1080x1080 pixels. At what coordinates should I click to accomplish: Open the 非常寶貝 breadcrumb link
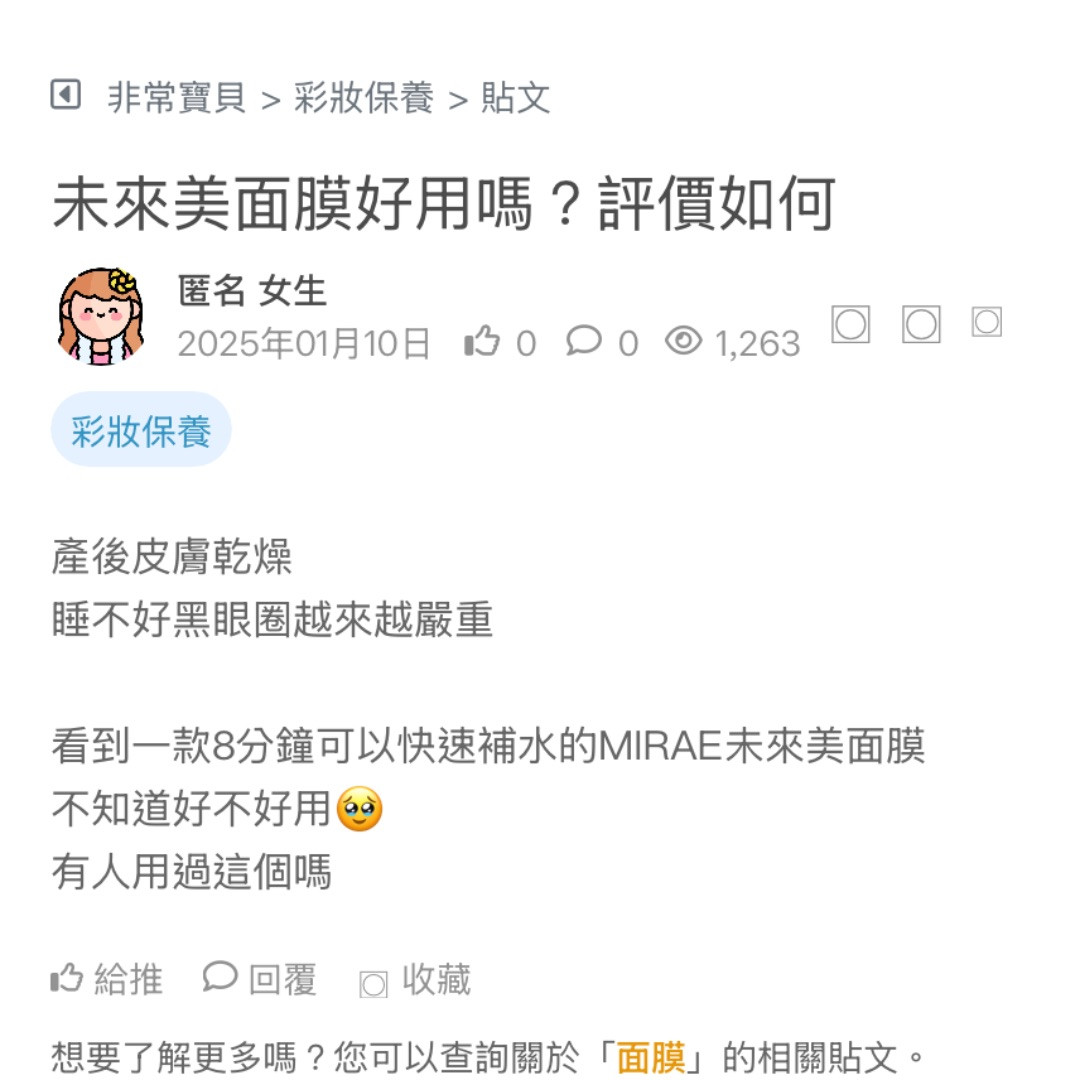point(176,98)
